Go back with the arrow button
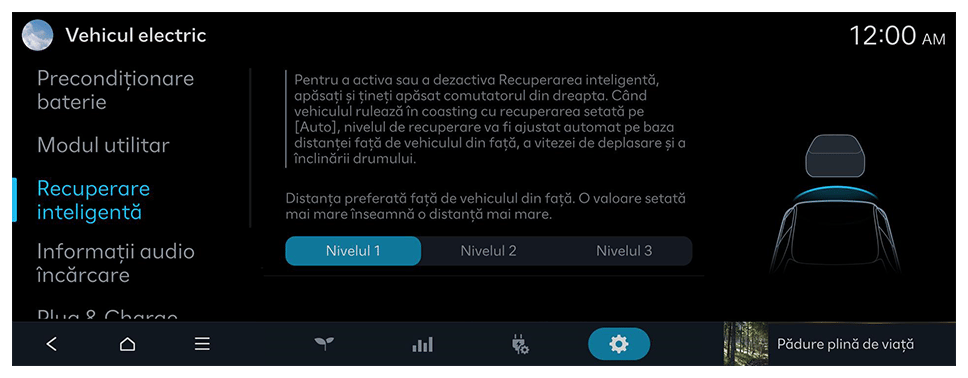The image size is (968, 378). click(x=52, y=344)
